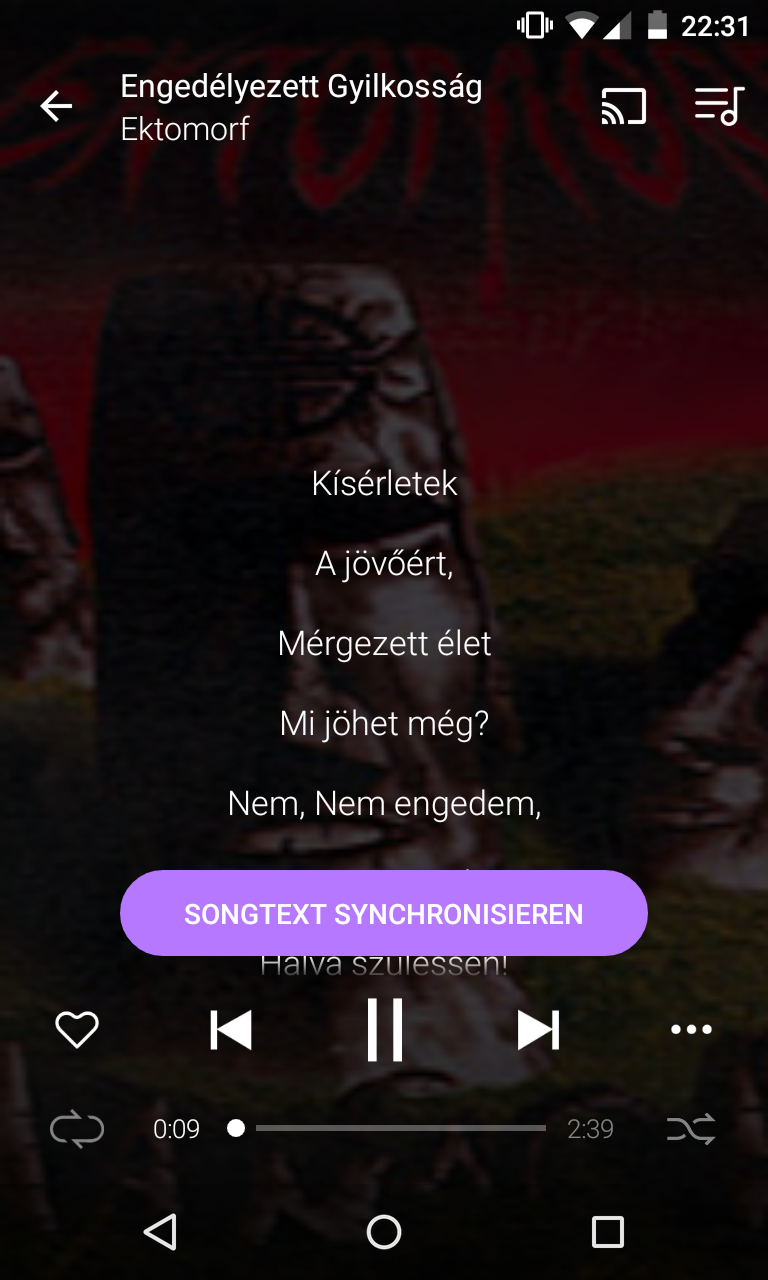
Task: Toggle shuffle mode
Action: 691,1129
